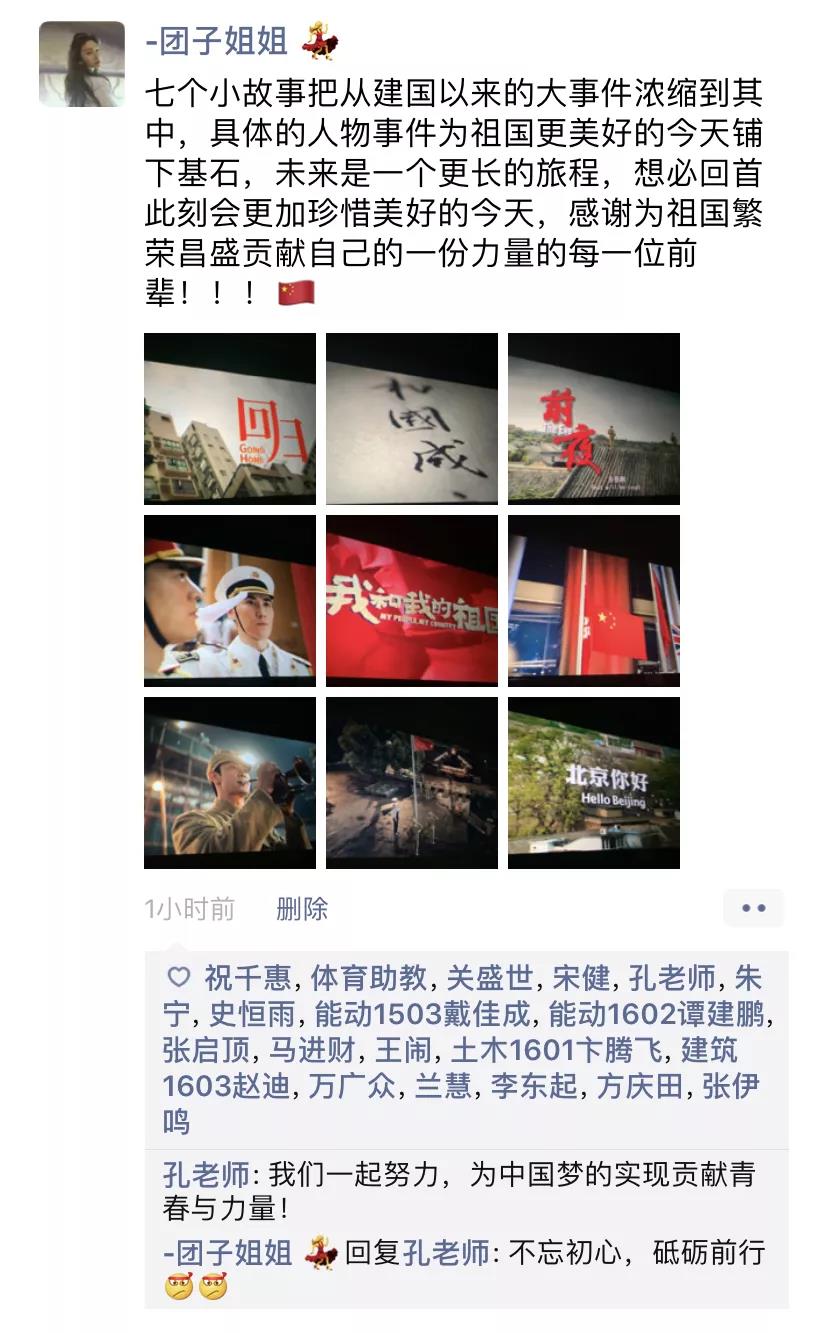
Task: View the hanging national flag photo
Action: (594, 600)
